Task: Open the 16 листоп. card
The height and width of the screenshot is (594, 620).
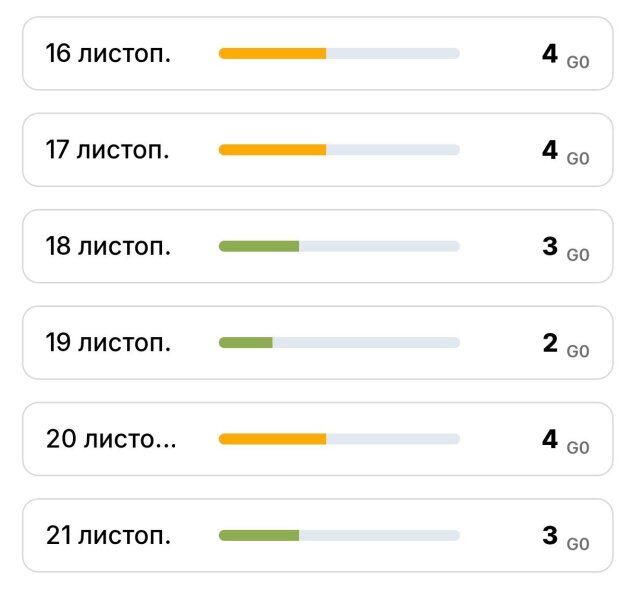Action: click(317, 54)
